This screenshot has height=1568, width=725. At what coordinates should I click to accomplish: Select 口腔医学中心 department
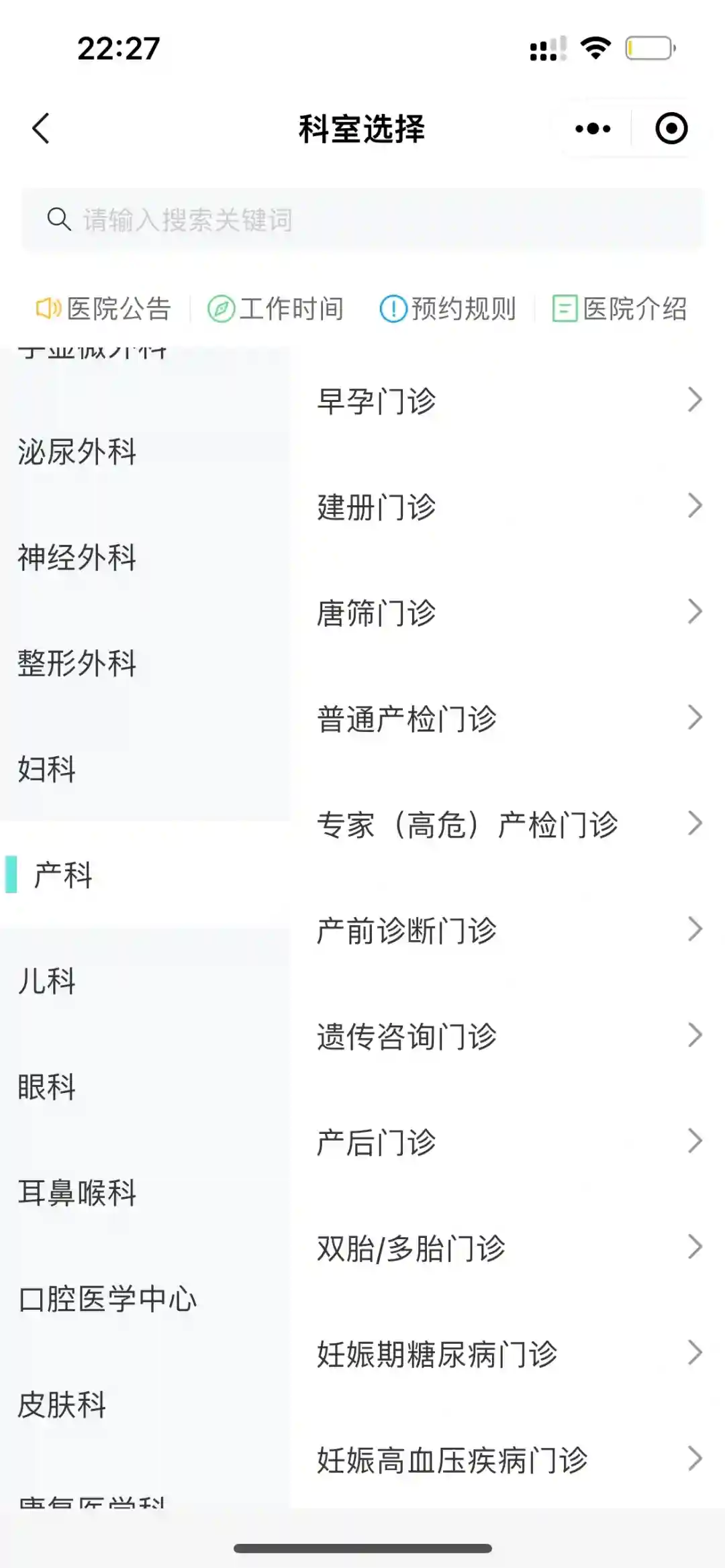click(x=107, y=1299)
